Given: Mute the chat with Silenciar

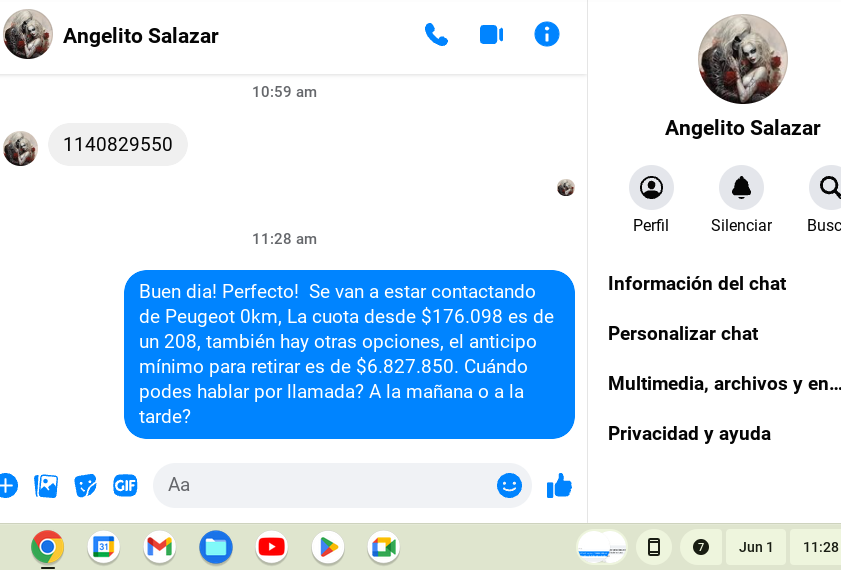Looking at the screenshot, I should coord(741,188).
